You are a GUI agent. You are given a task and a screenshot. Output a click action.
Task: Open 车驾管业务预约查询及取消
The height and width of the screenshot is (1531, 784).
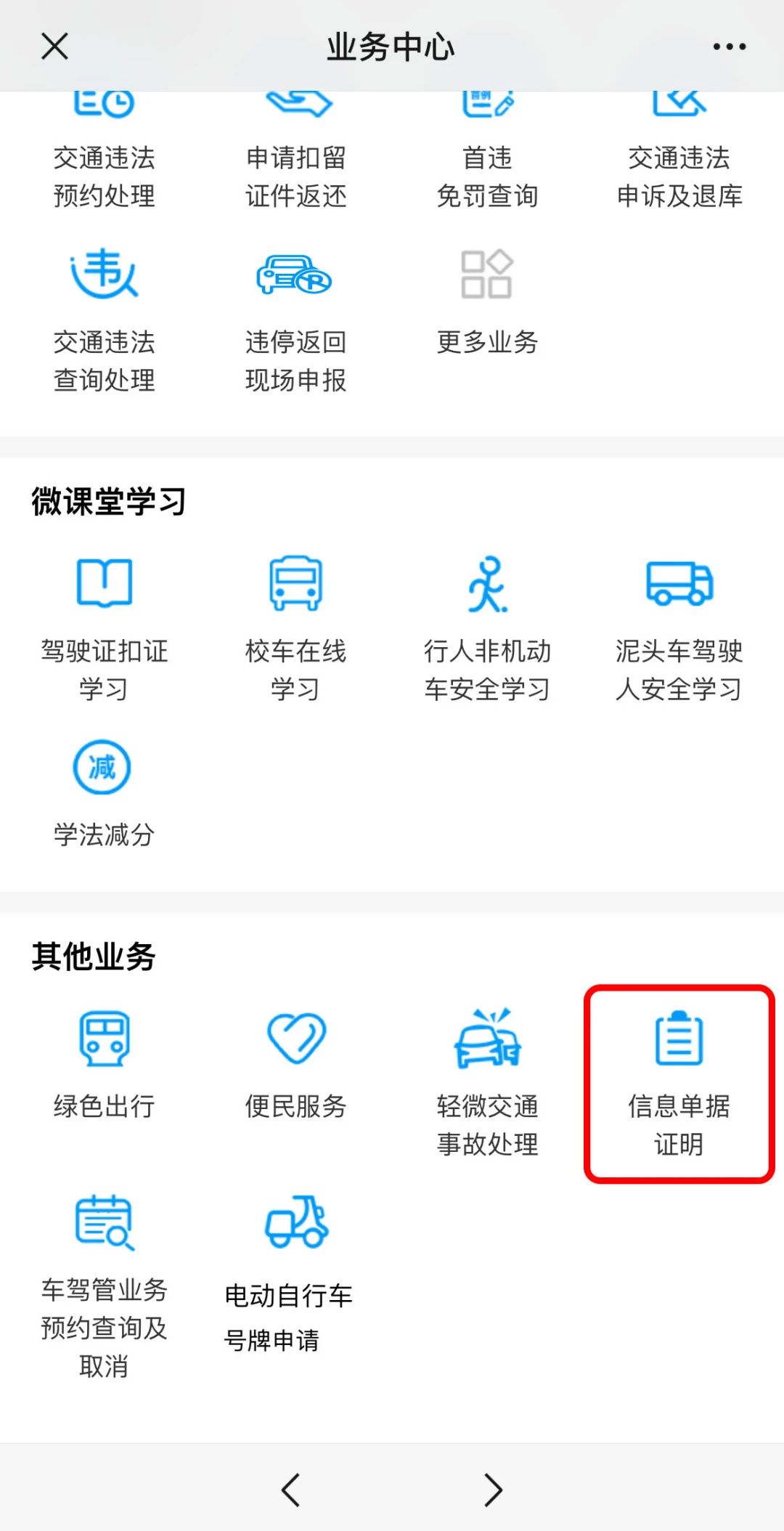pyautogui.click(x=105, y=1286)
